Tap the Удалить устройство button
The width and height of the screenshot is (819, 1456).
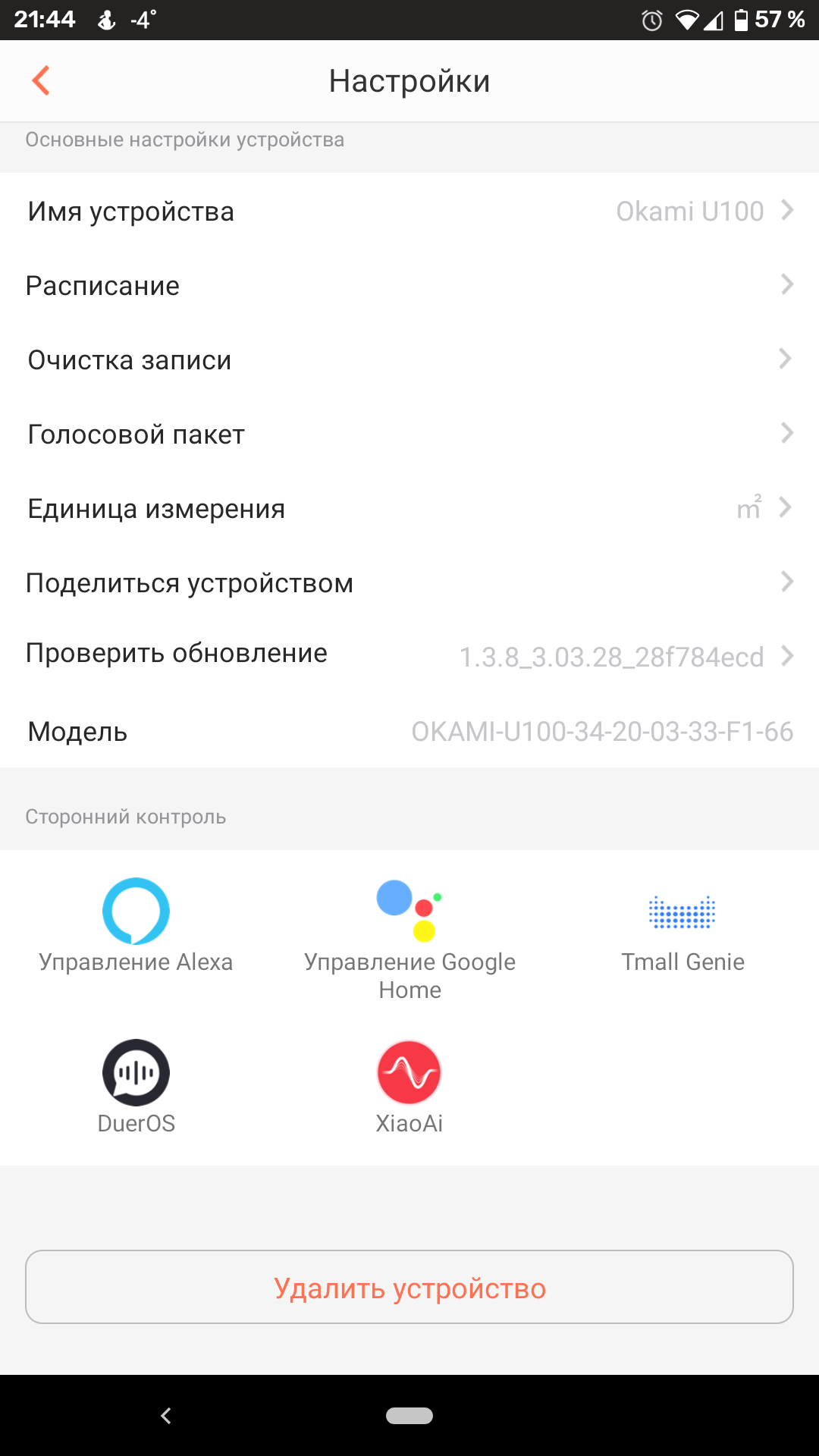pos(409,1287)
